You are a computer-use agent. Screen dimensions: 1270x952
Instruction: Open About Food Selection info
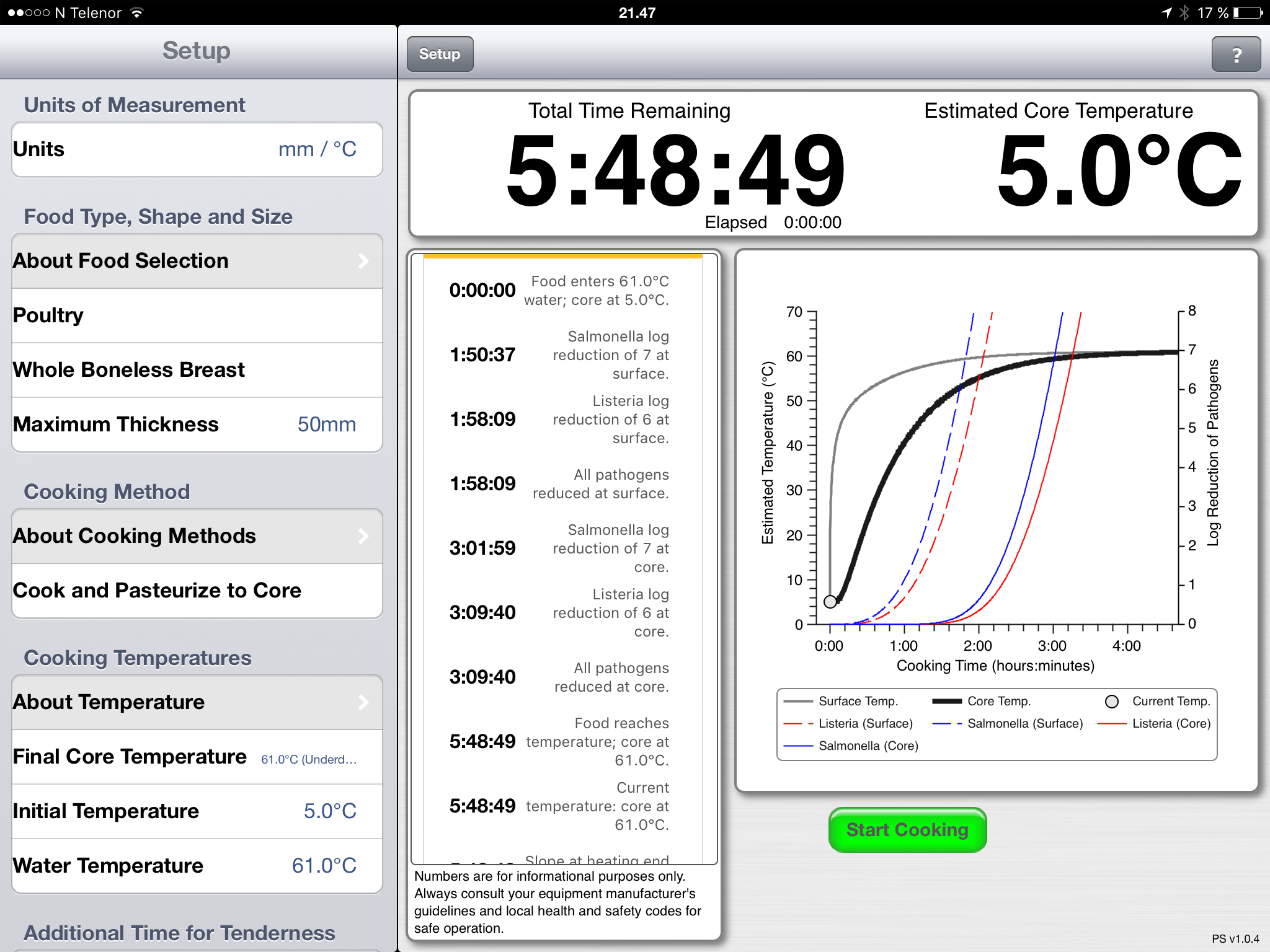coord(197,261)
